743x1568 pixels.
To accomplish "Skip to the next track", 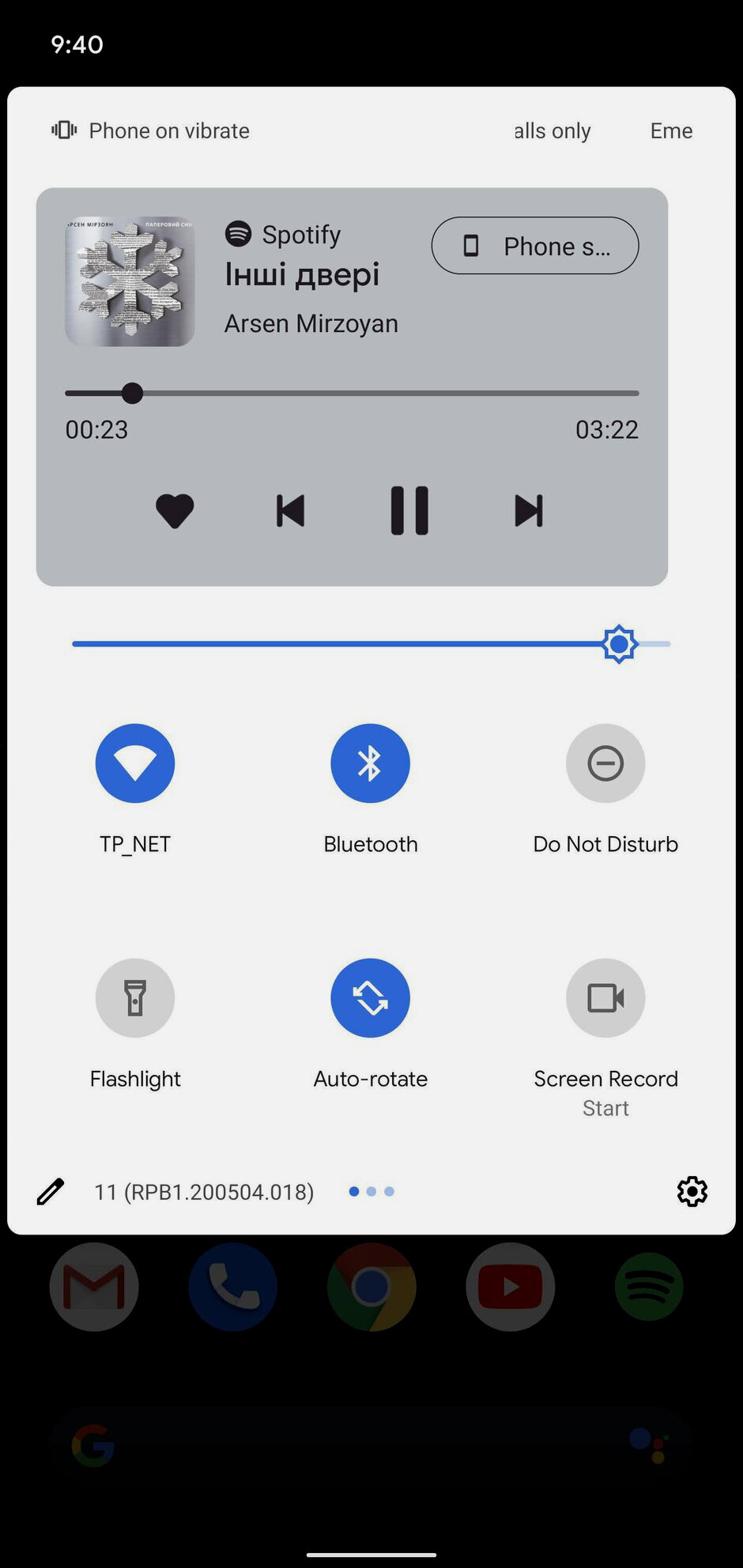I will click(x=529, y=511).
